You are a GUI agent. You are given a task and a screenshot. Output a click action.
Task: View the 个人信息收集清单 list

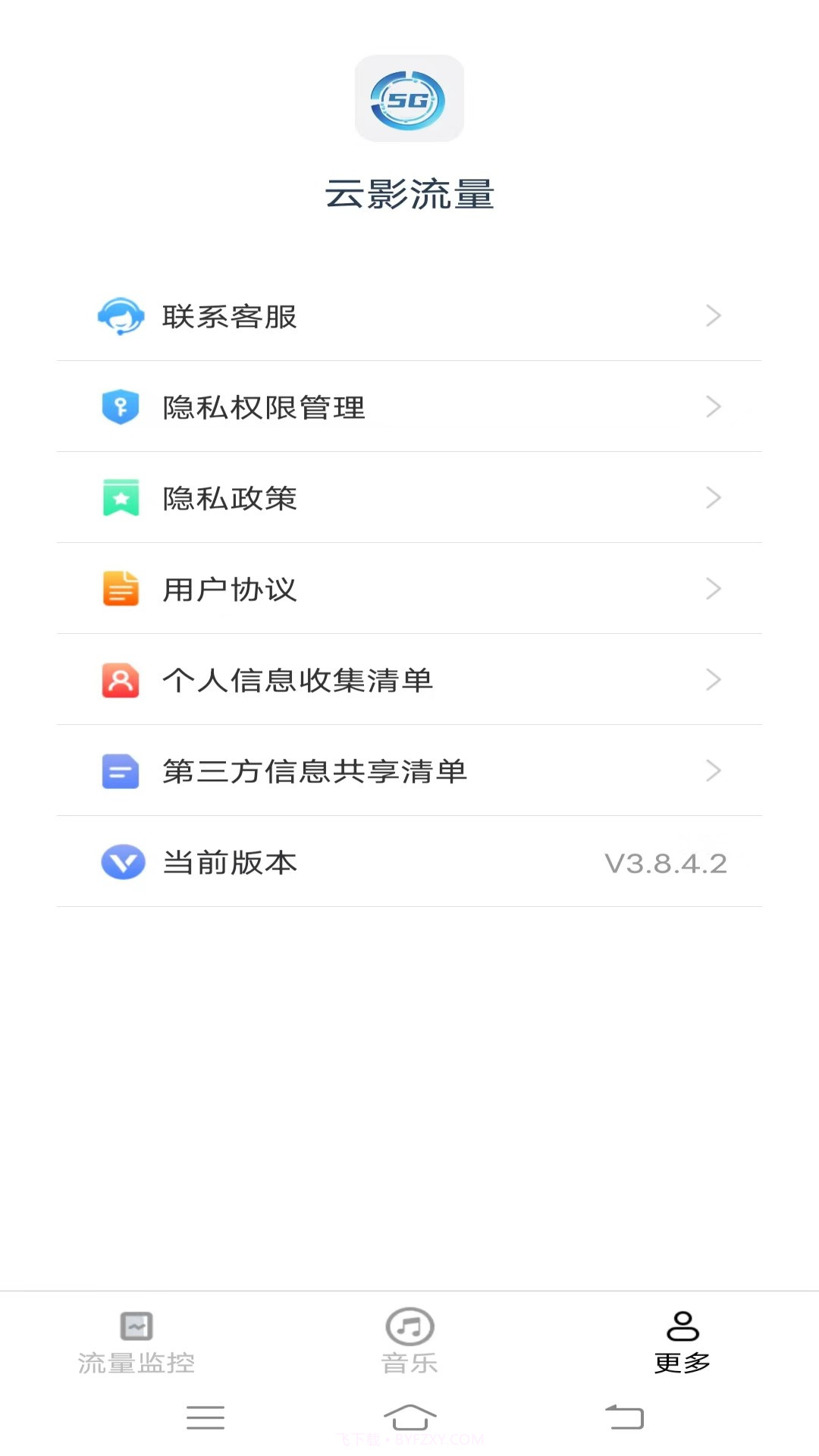pos(297,680)
